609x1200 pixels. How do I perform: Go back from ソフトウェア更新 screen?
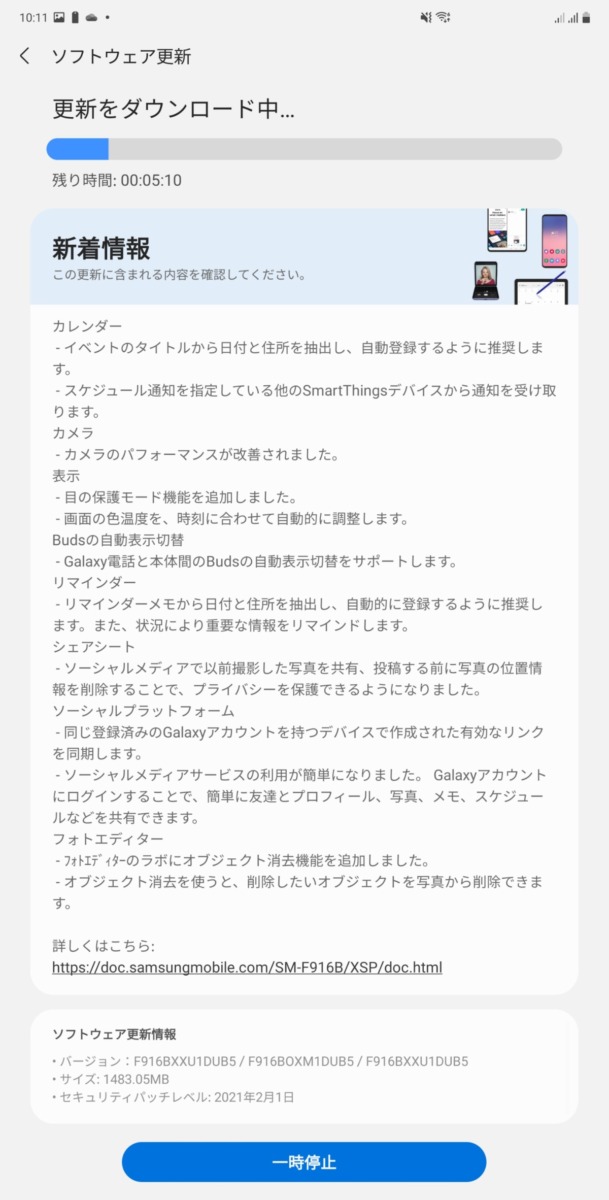coord(25,57)
